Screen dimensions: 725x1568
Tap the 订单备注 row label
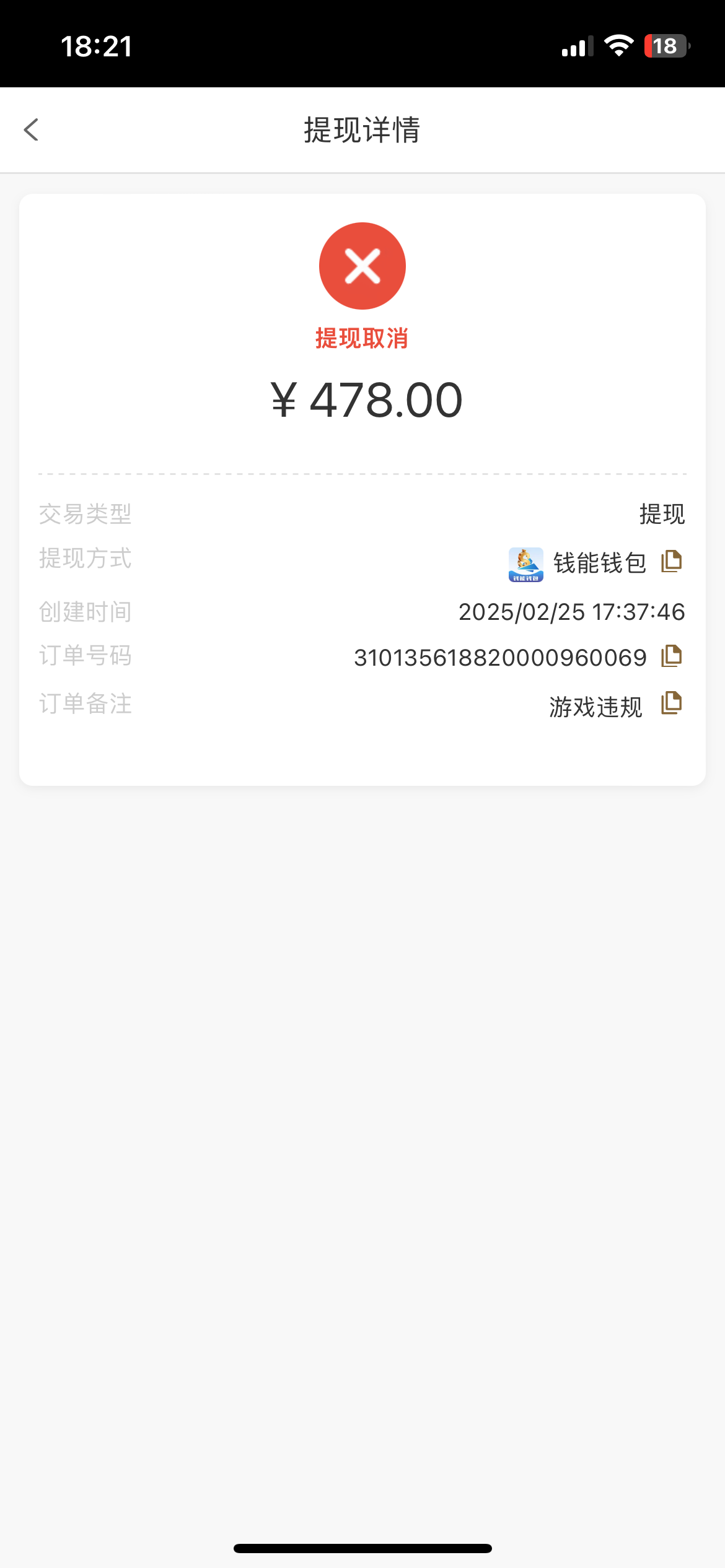pyautogui.click(x=85, y=703)
